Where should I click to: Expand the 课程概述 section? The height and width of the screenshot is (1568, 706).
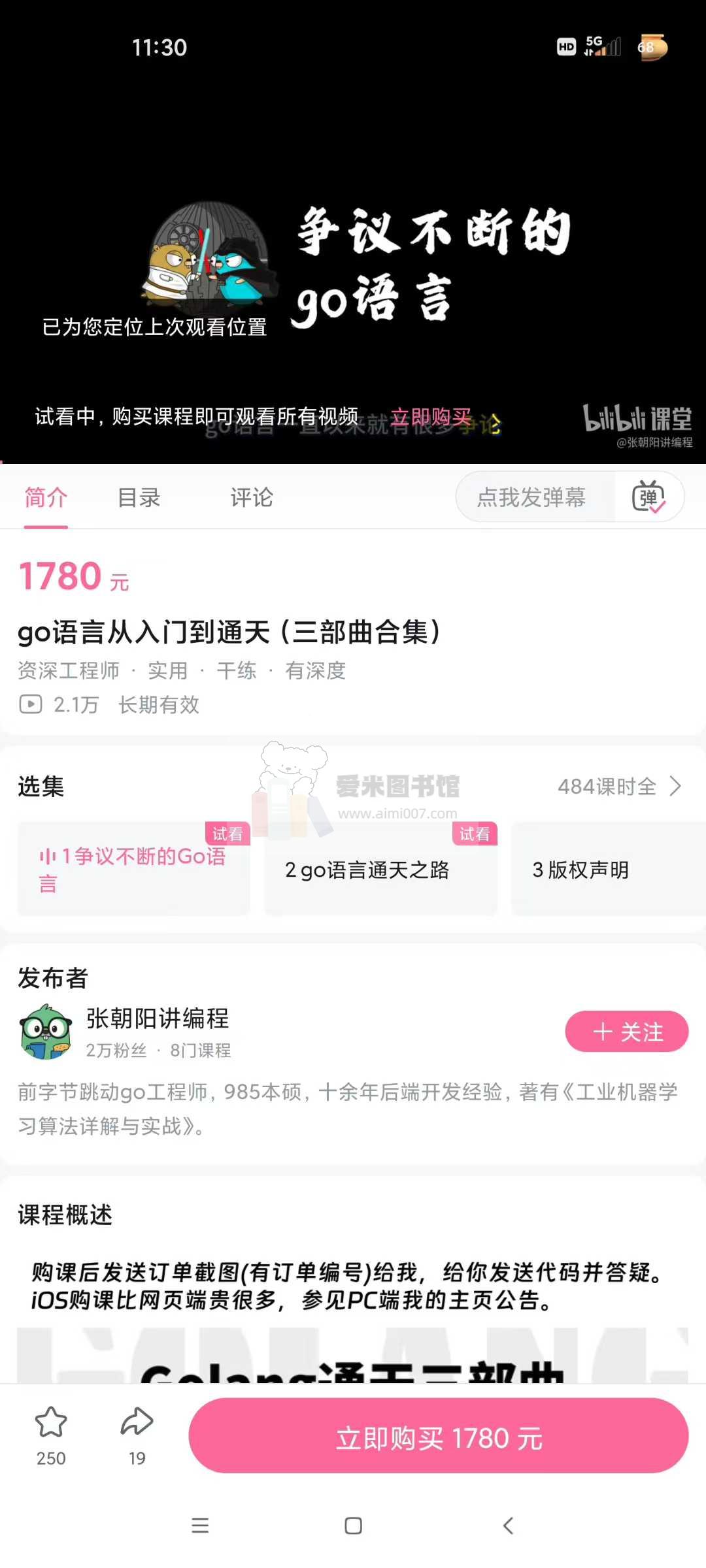click(64, 1216)
